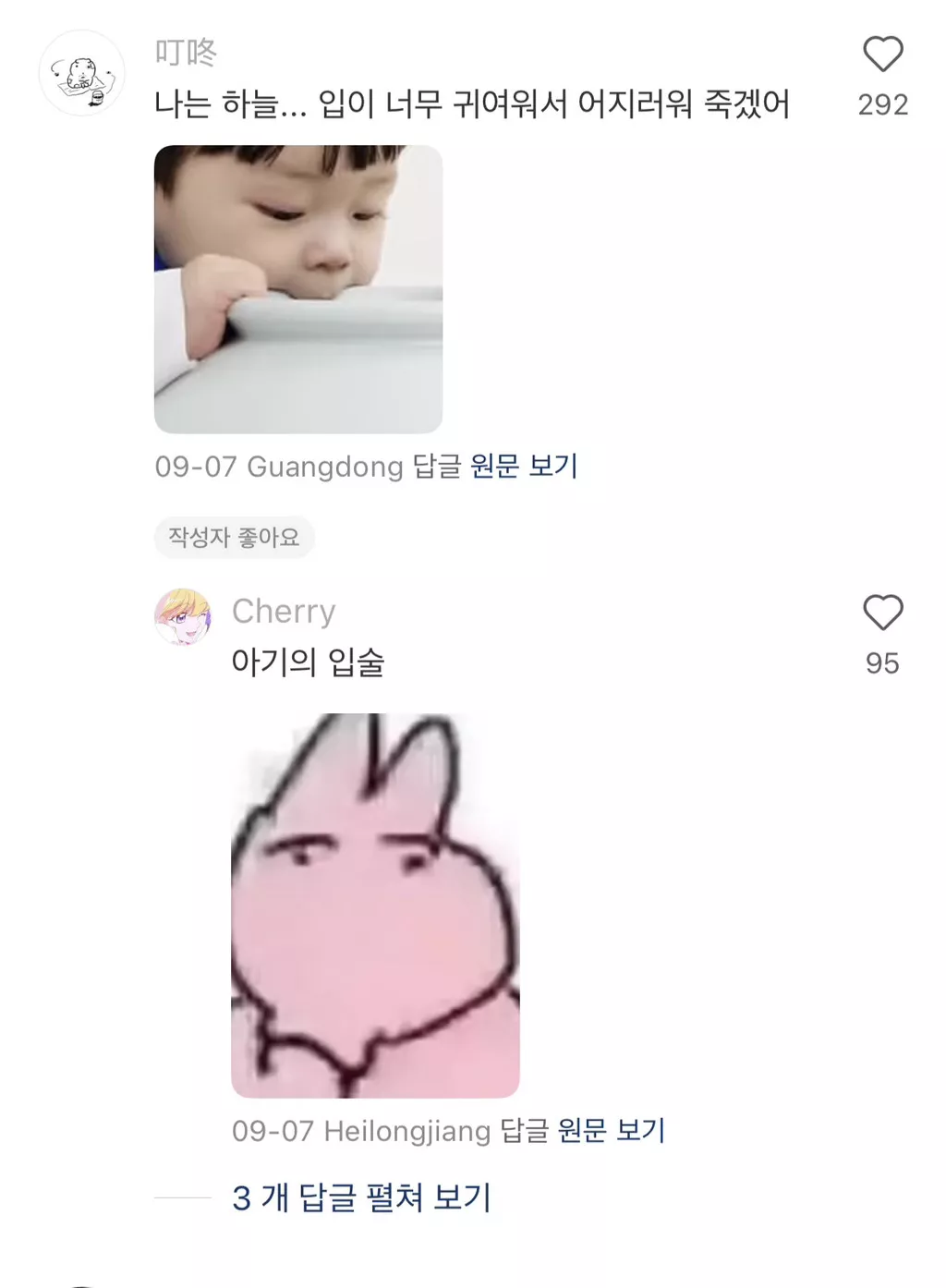The width and height of the screenshot is (946, 1288).
Task: Open 叮咚's profile avatar
Action: pyautogui.click(x=82, y=74)
